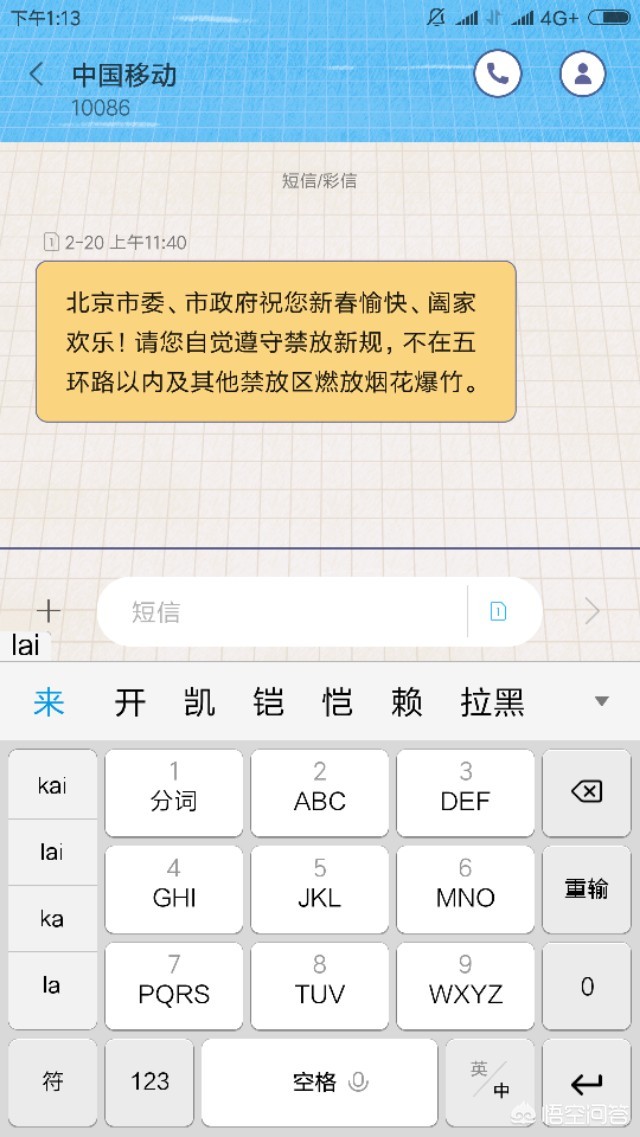Open the contact profile icon
640x1137 pixels.
coord(583,73)
